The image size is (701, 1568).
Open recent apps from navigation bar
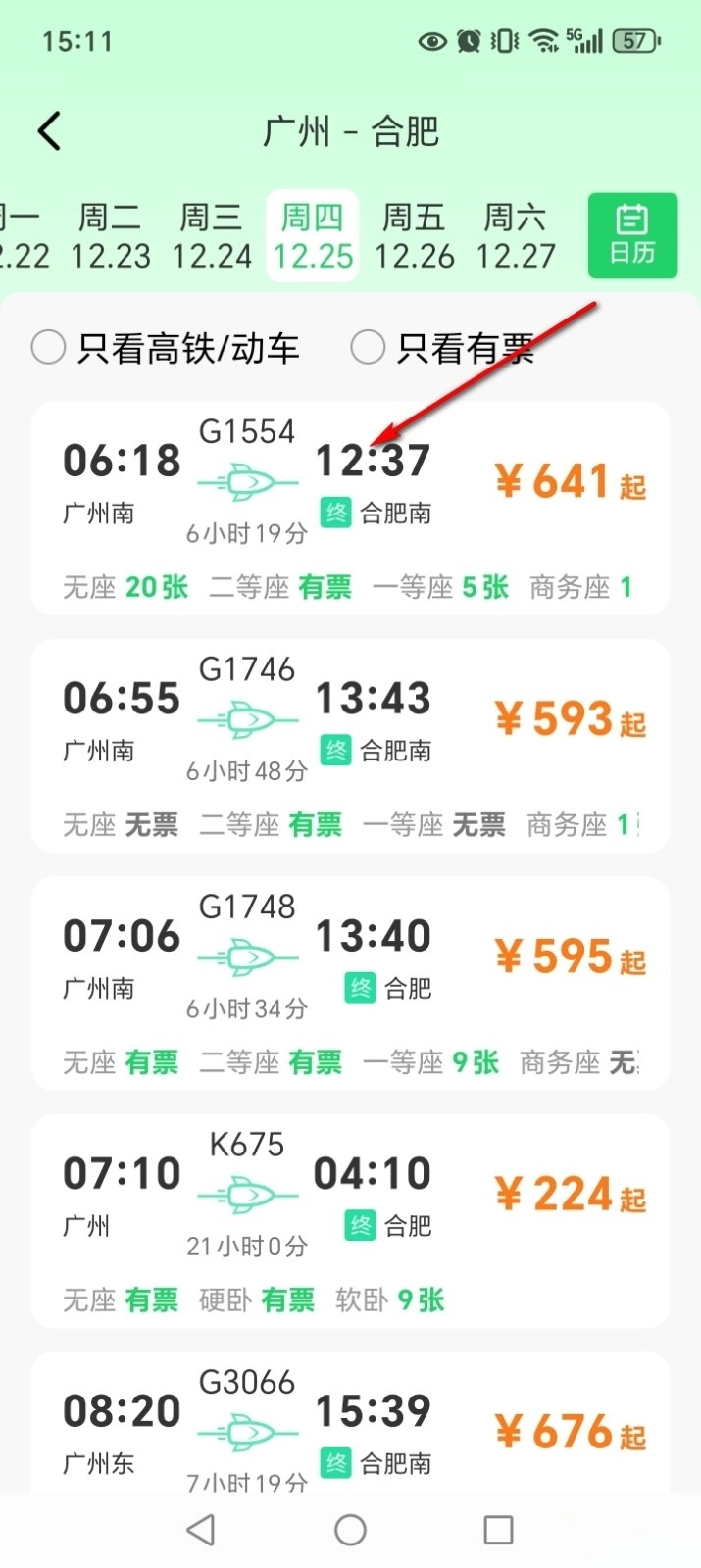pyautogui.click(x=498, y=1530)
